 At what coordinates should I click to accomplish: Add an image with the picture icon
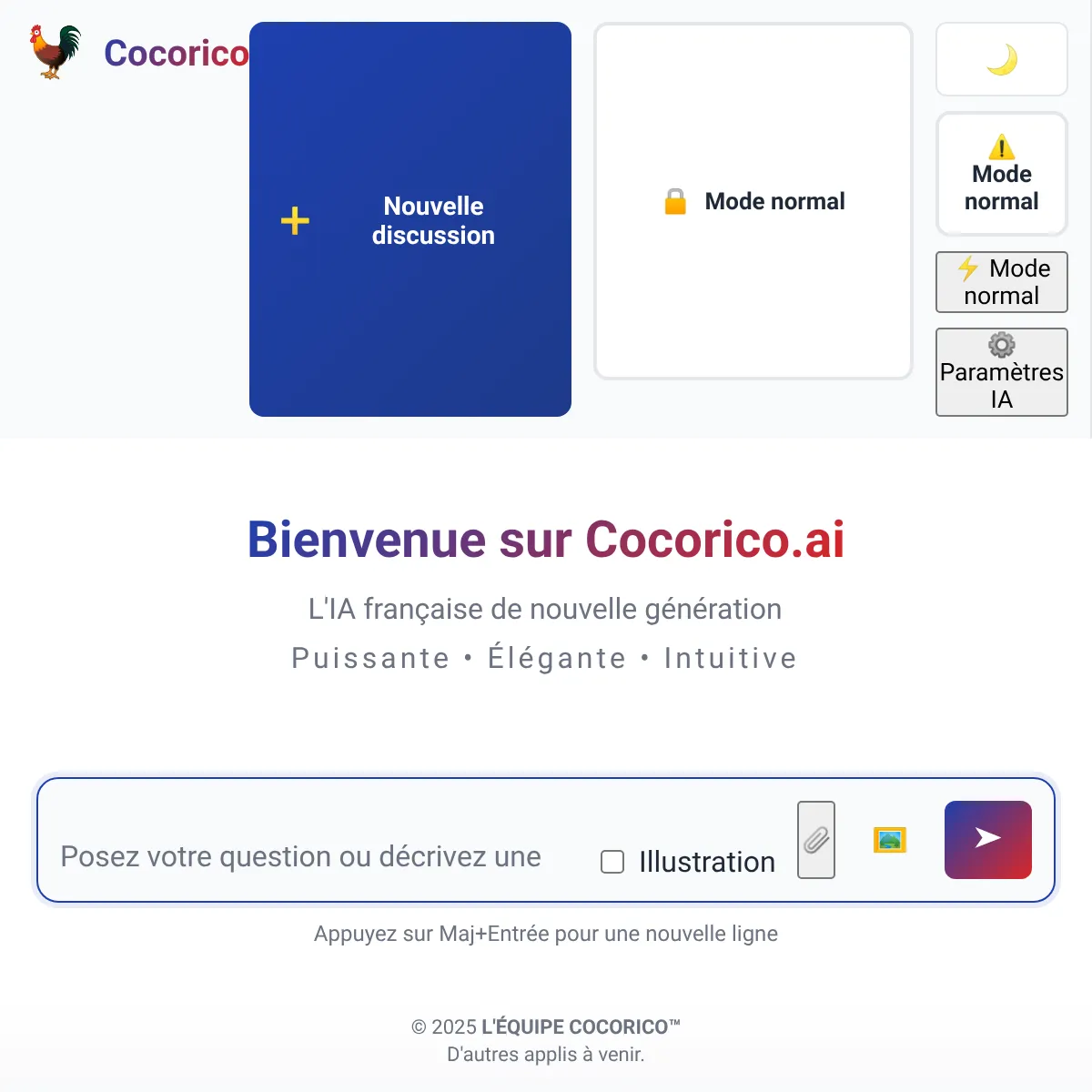[x=890, y=840]
